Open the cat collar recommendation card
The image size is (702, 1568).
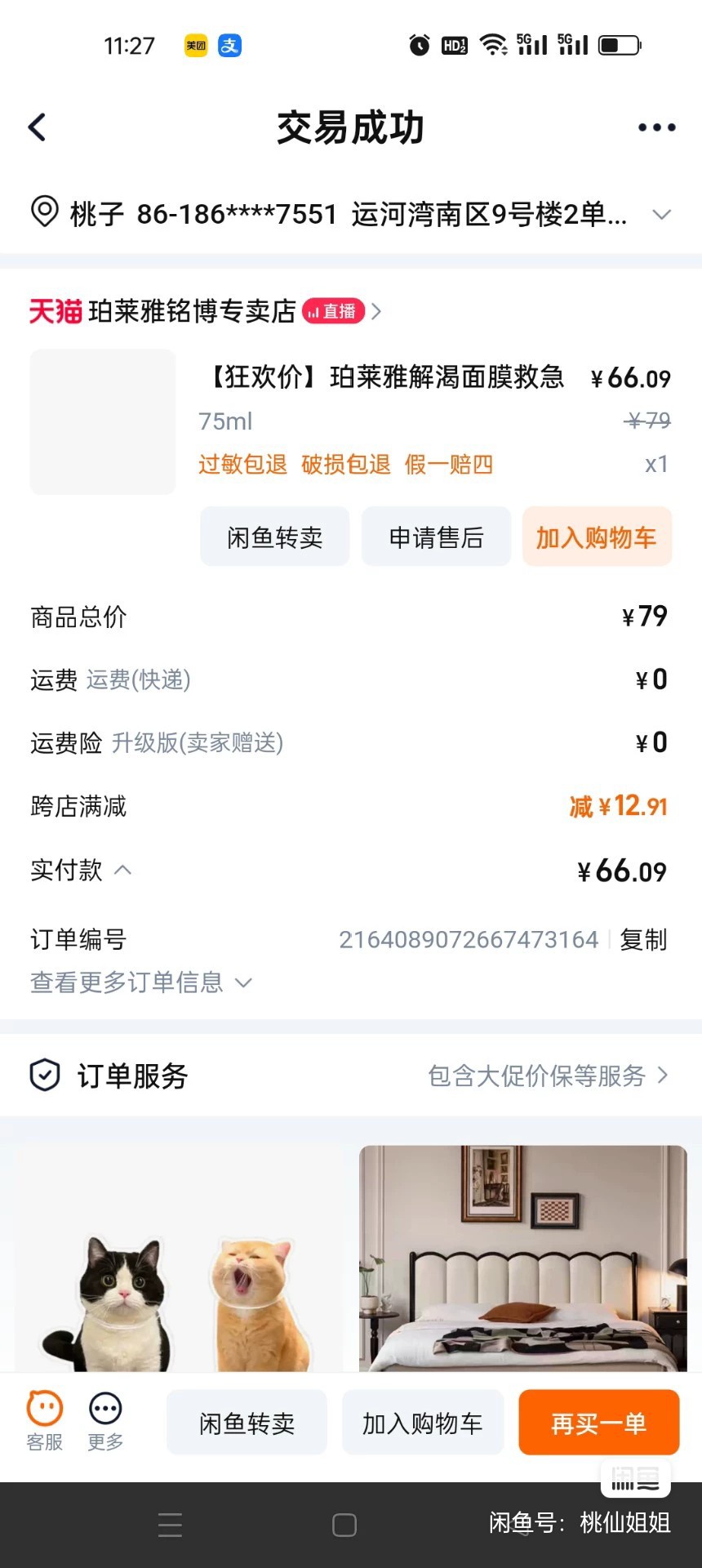pyautogui.click(x=179, y=1258)
